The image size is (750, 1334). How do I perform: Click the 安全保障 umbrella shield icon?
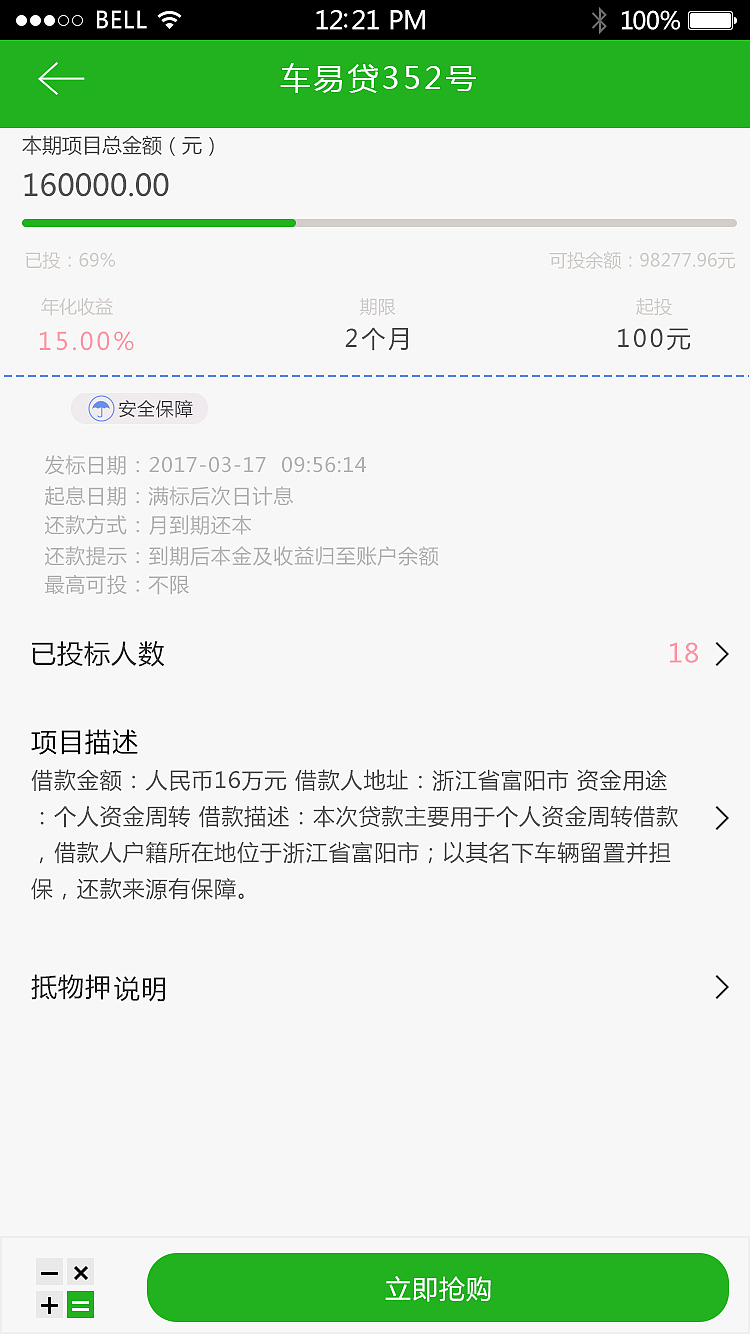[x=100, y=409]
